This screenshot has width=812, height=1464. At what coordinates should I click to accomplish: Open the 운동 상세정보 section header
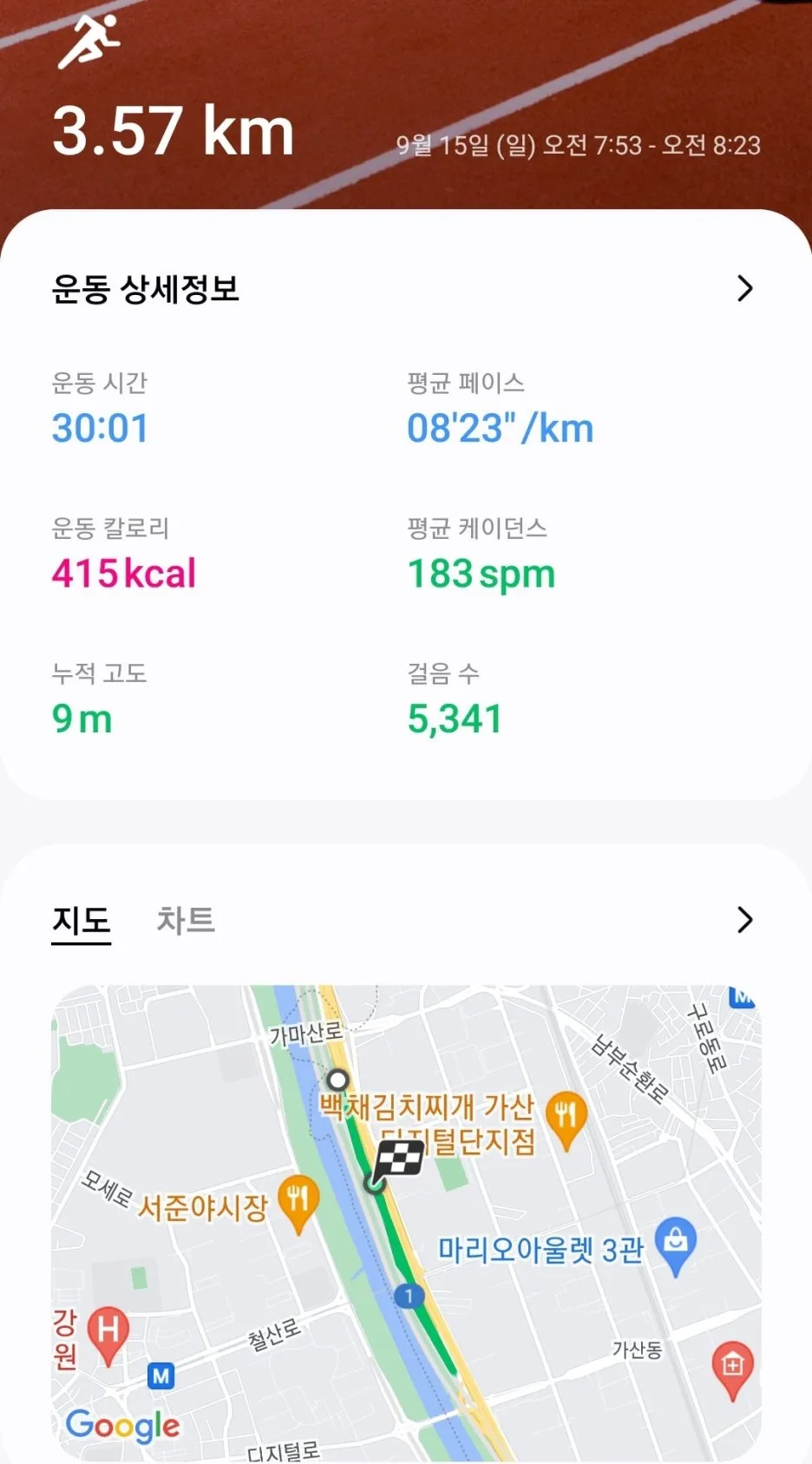click(147, 289)
